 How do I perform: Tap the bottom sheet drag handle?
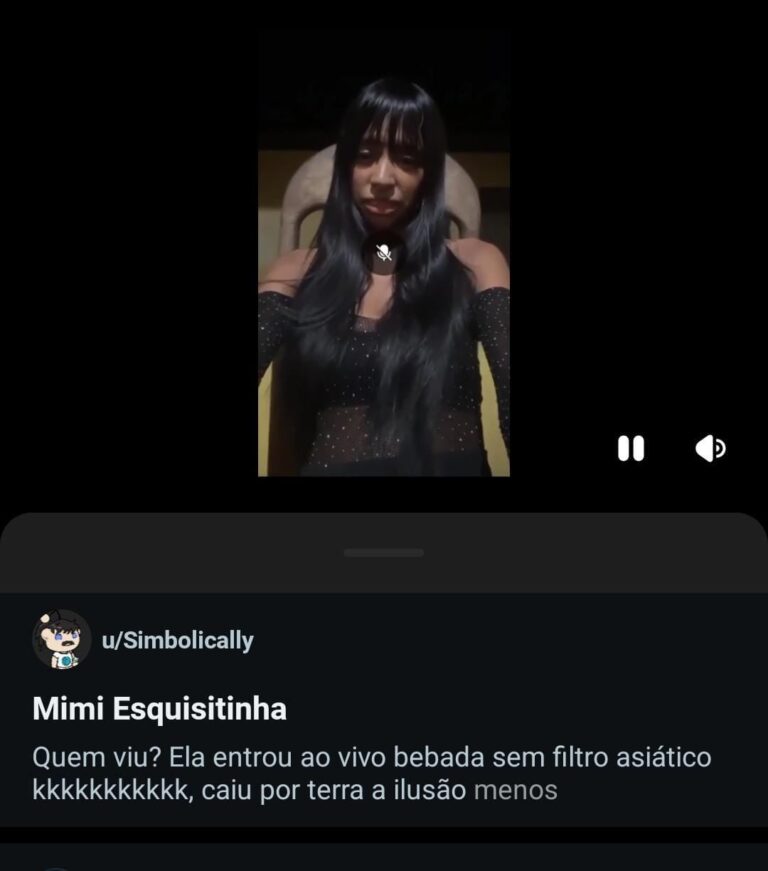point(384,552)
